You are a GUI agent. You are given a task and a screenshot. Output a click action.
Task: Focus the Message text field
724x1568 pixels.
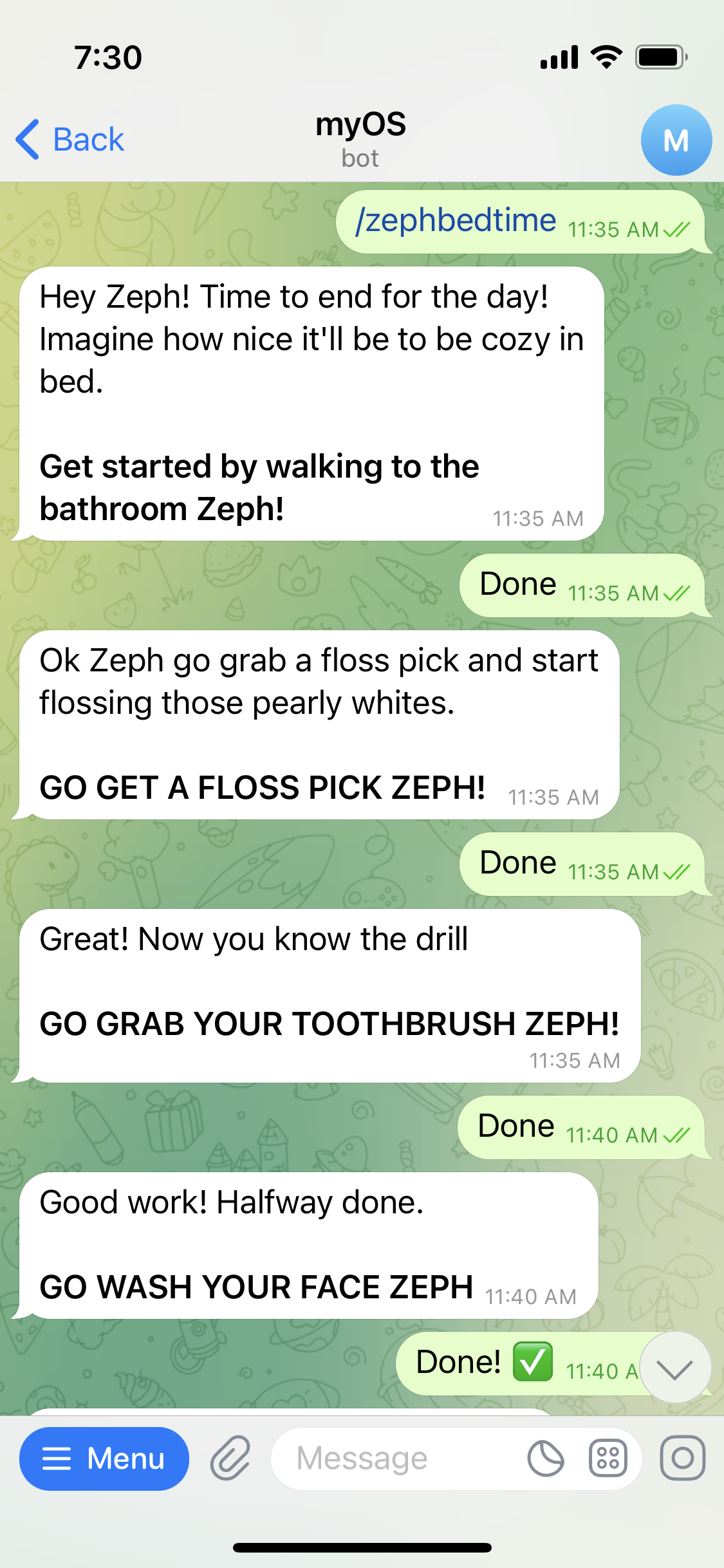coord(399,1459)
